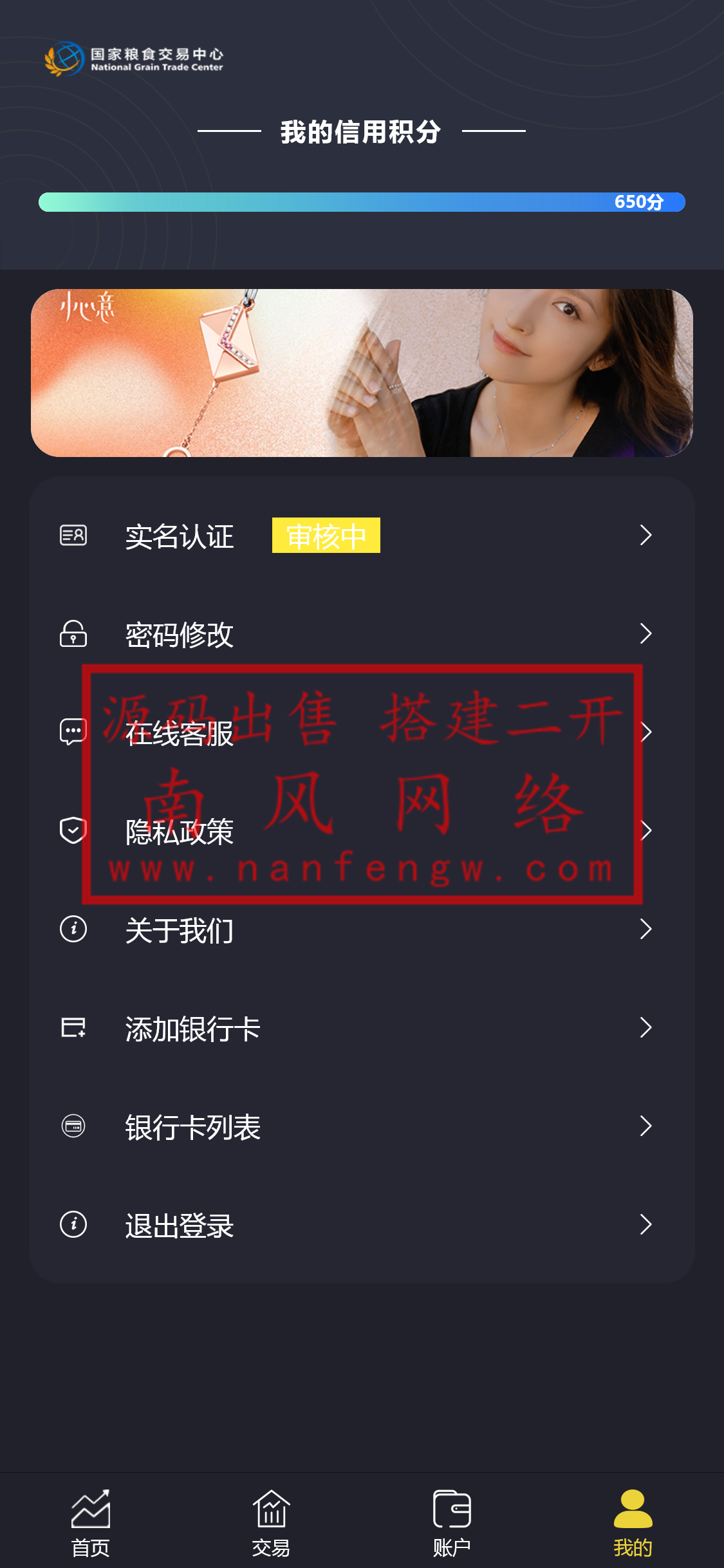724x1568 pixels.
Task: Select 添加银行卡 to add a bank card
Action: click(360, 1029)
